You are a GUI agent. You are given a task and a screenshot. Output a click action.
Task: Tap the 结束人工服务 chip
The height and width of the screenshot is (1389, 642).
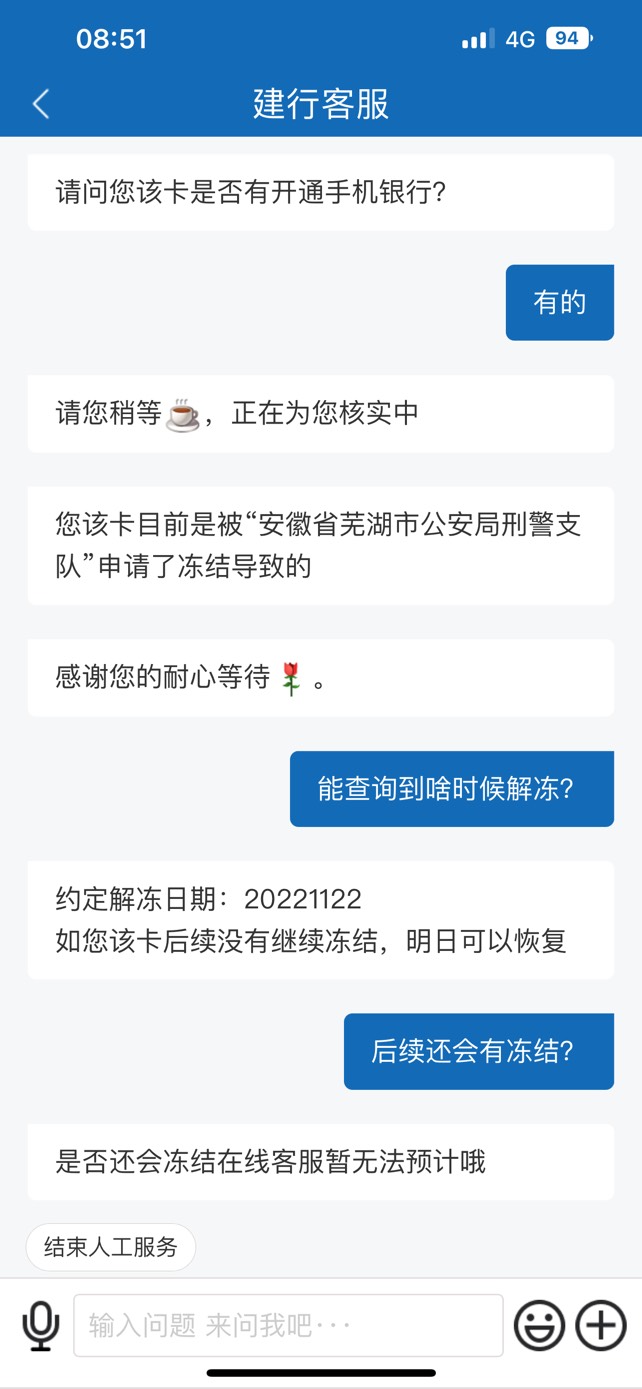tap(111, 1247)
